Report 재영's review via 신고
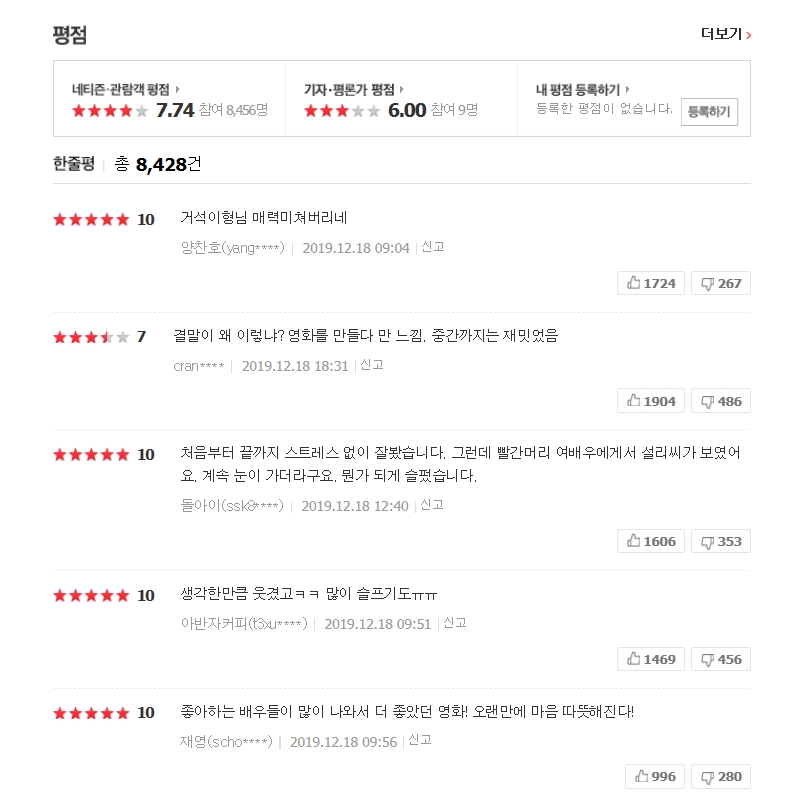Viewport: 806px width, 798px height. tap(420, 741)
